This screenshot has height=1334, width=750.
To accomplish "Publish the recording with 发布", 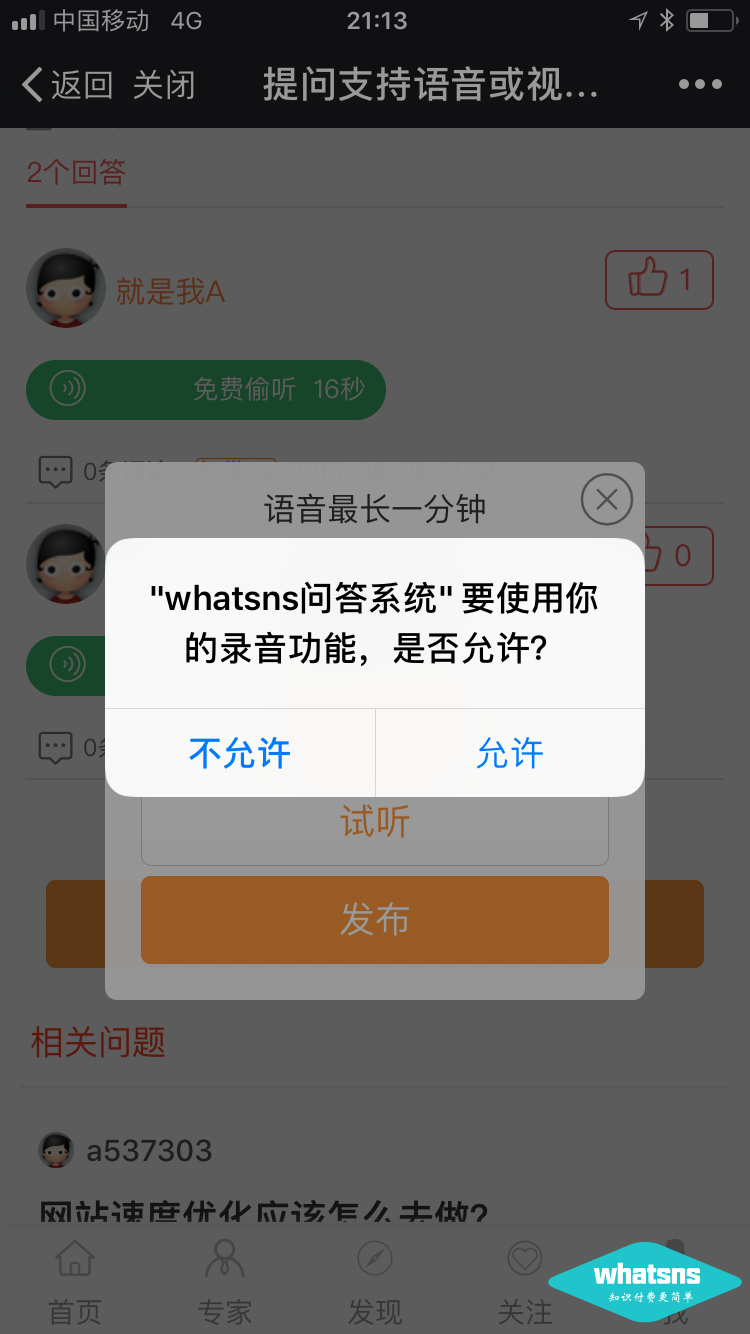I will [x=375, y=920].
